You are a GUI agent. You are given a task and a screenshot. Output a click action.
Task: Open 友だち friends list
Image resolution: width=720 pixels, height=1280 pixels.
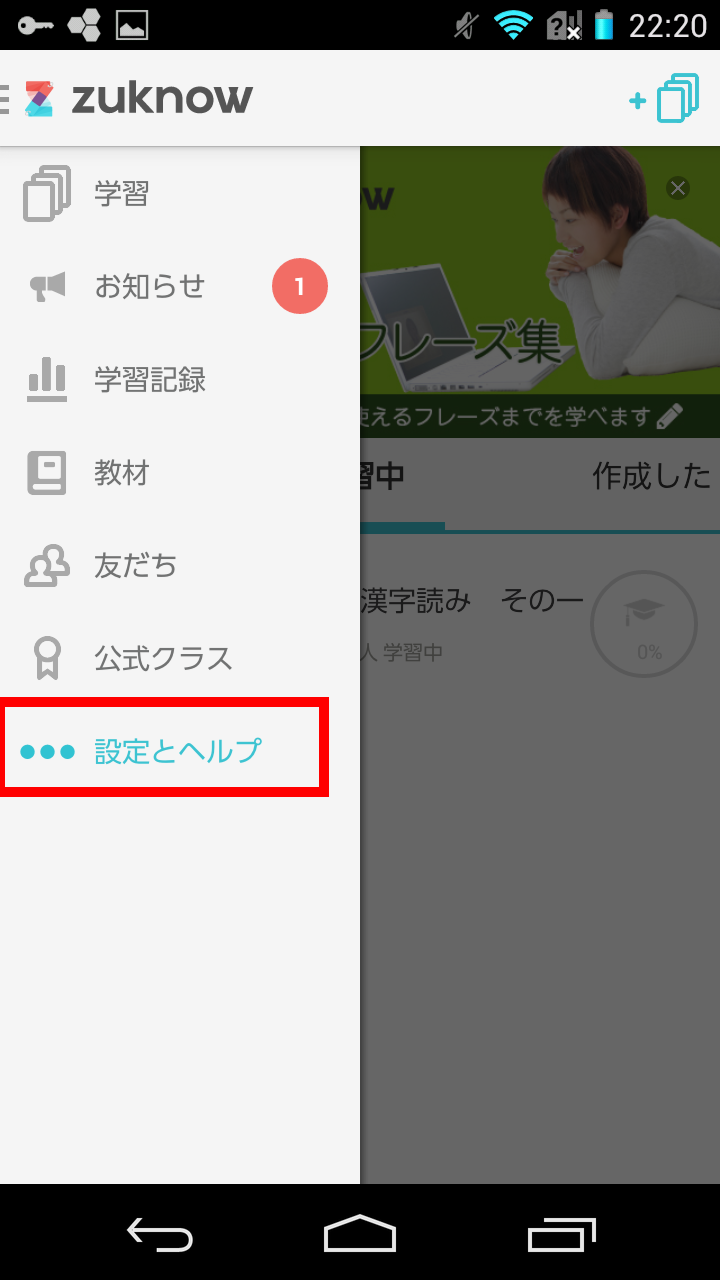[180, 565]
